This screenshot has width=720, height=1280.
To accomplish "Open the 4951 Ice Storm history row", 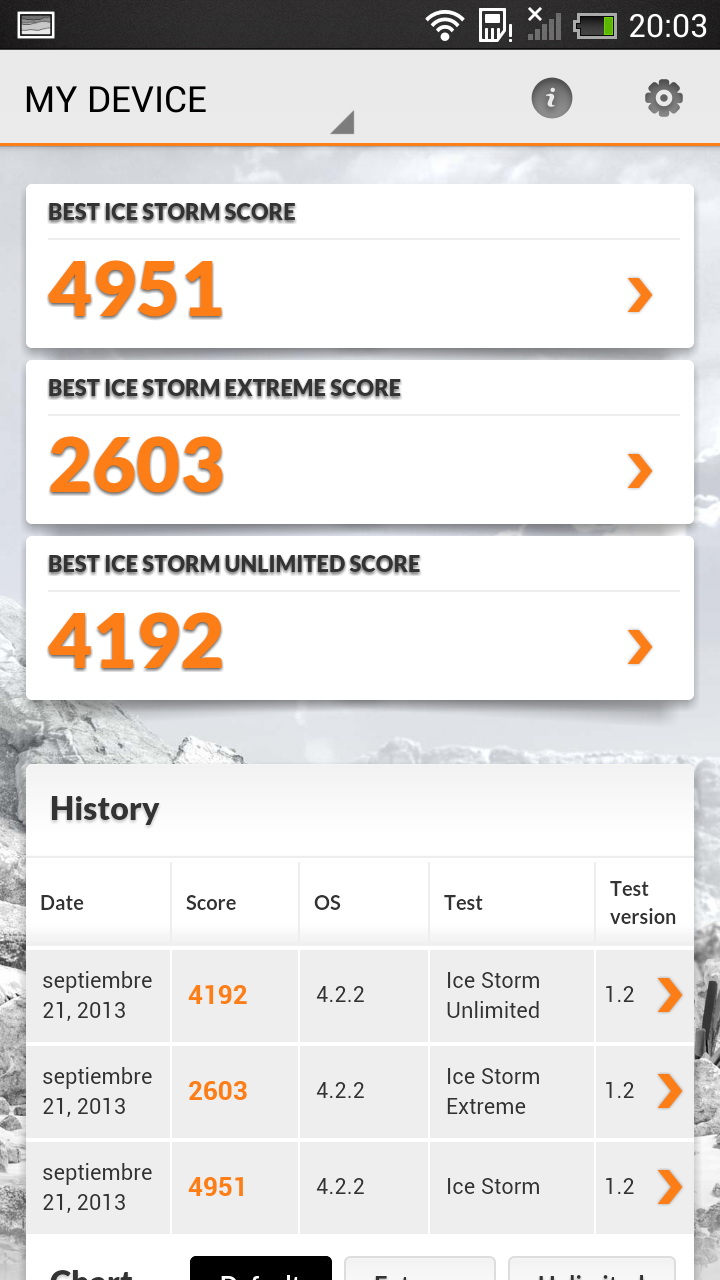I will pyautogui.click(x=359, y=1187).
